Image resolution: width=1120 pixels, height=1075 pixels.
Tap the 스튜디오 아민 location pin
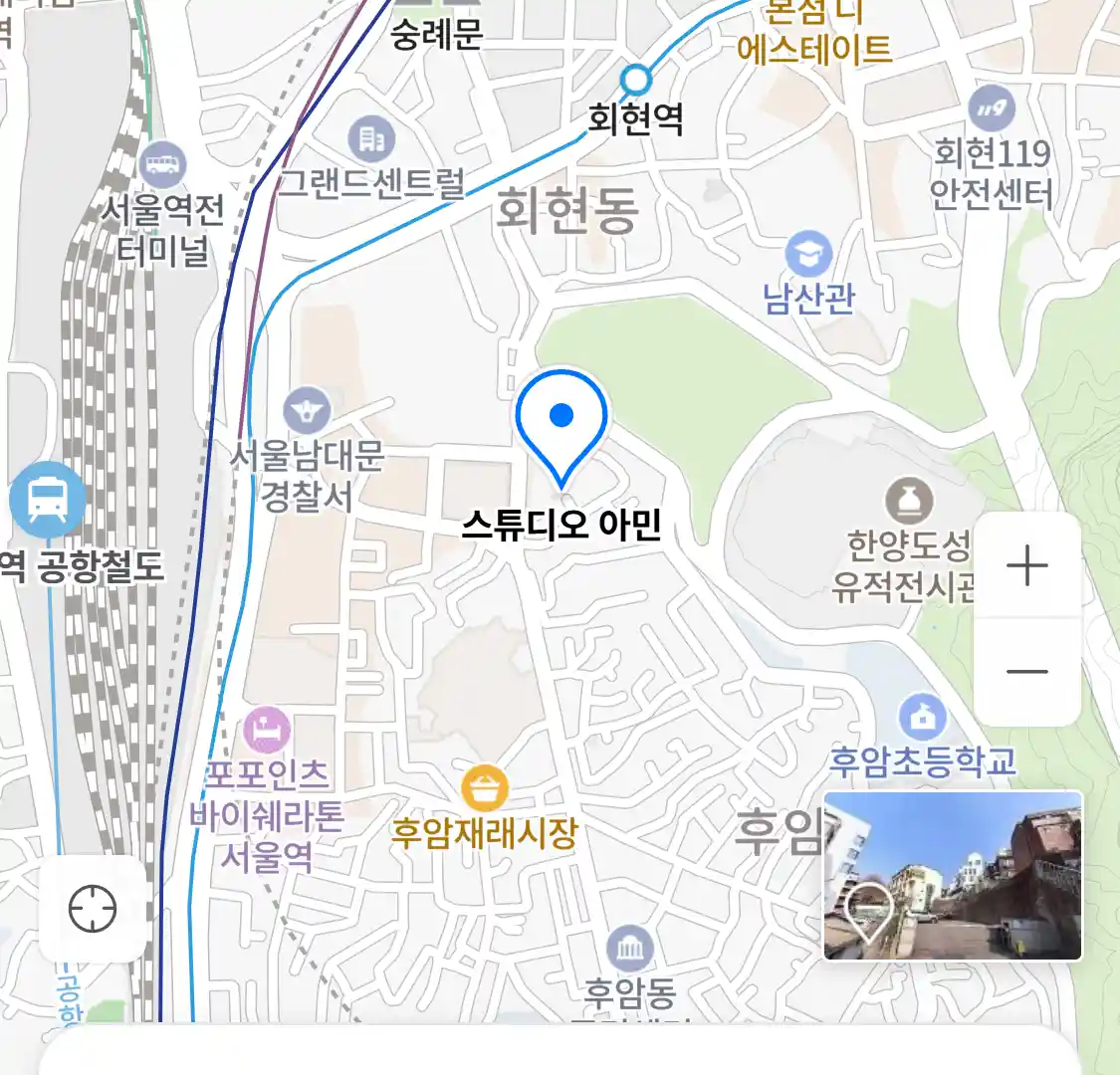[x=561, y=425]
